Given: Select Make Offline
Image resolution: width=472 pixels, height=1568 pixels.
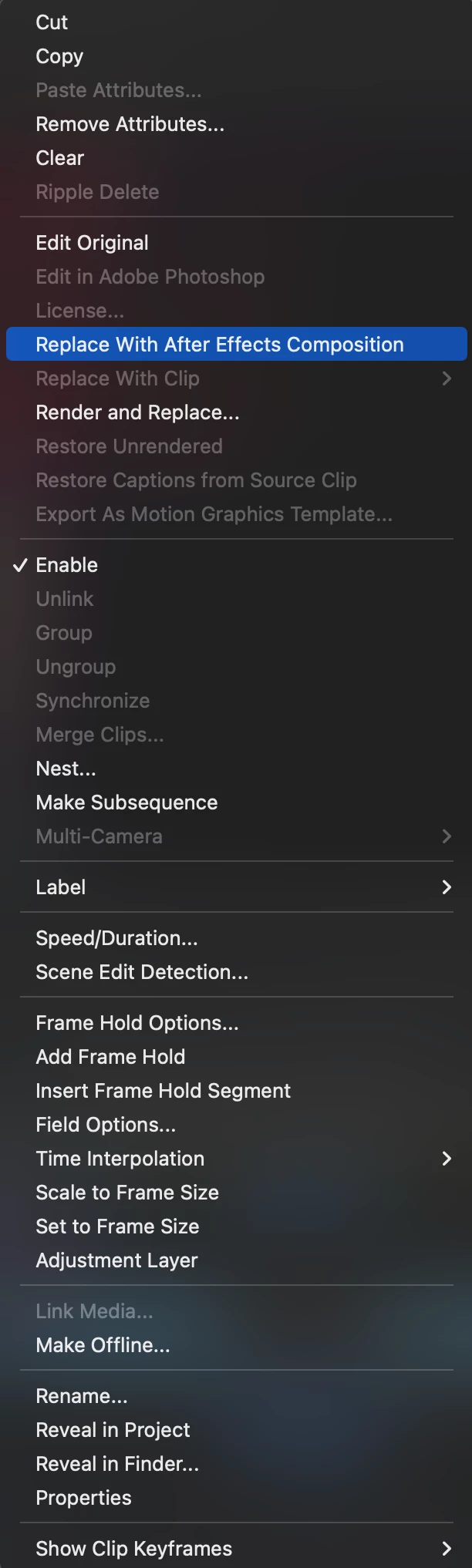Looking at the screenshot, I should pyautogui.click(x=103, y=1345).
